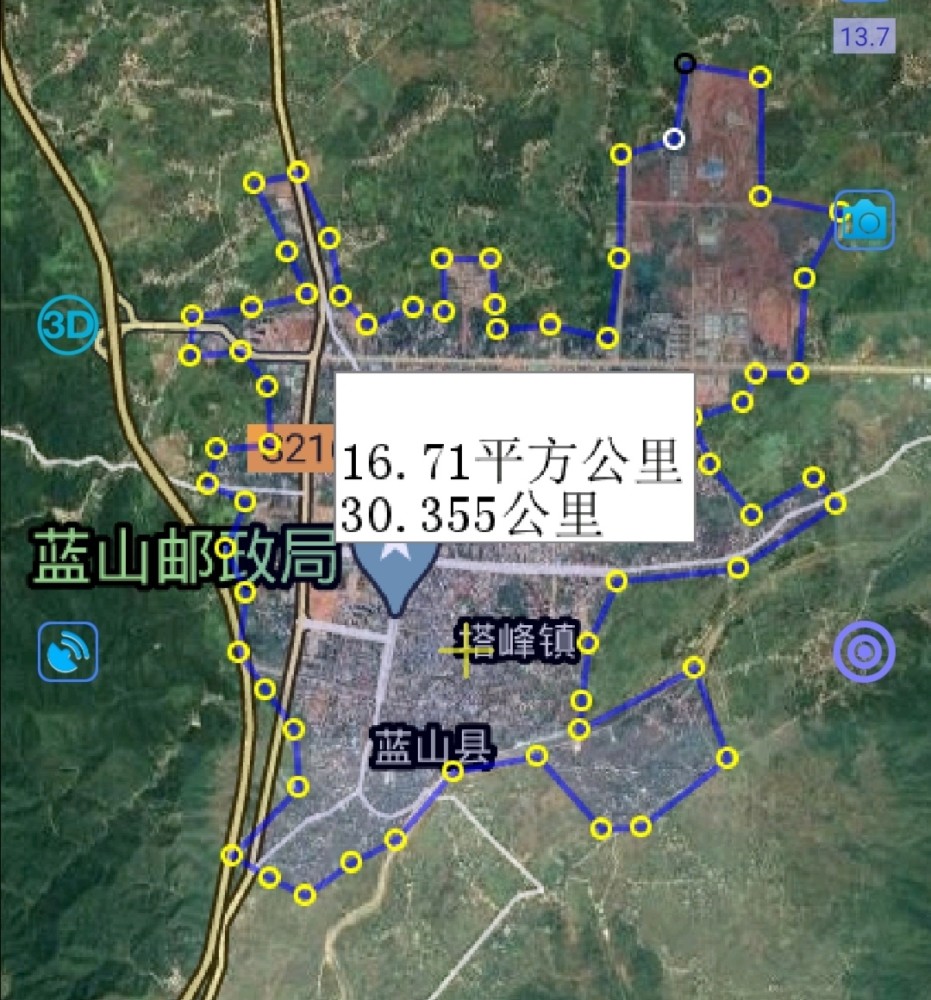Tap the camera icon to take a map screenshot

click(865, 220)
